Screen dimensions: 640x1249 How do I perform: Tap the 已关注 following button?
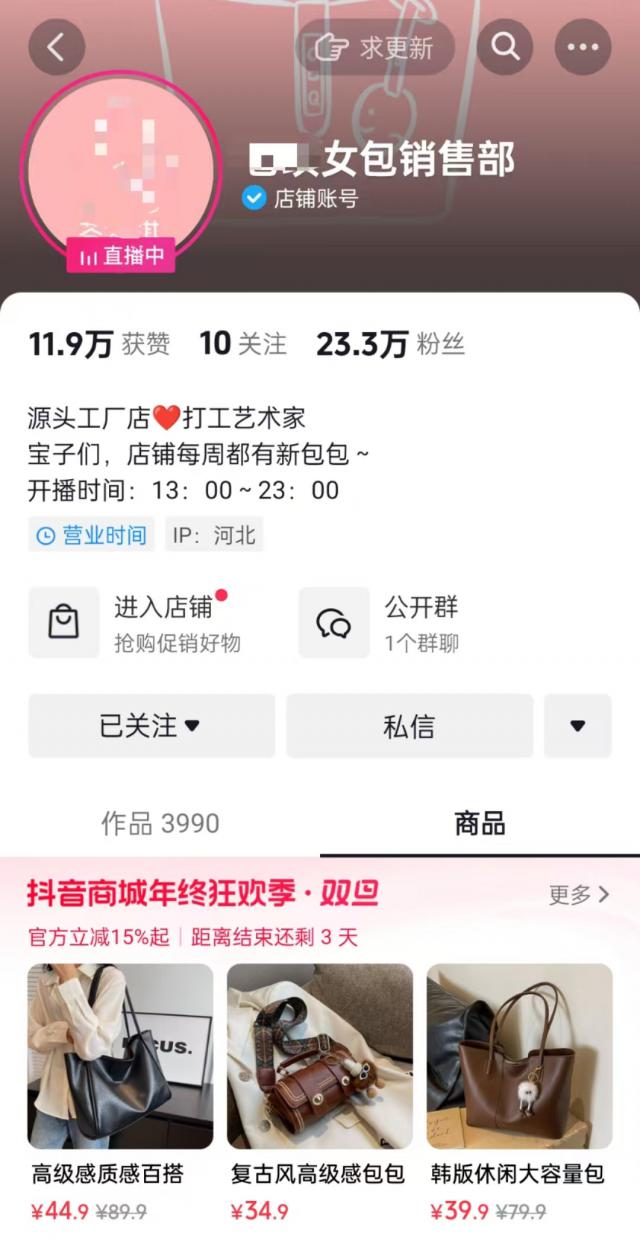tap(151, 726)
